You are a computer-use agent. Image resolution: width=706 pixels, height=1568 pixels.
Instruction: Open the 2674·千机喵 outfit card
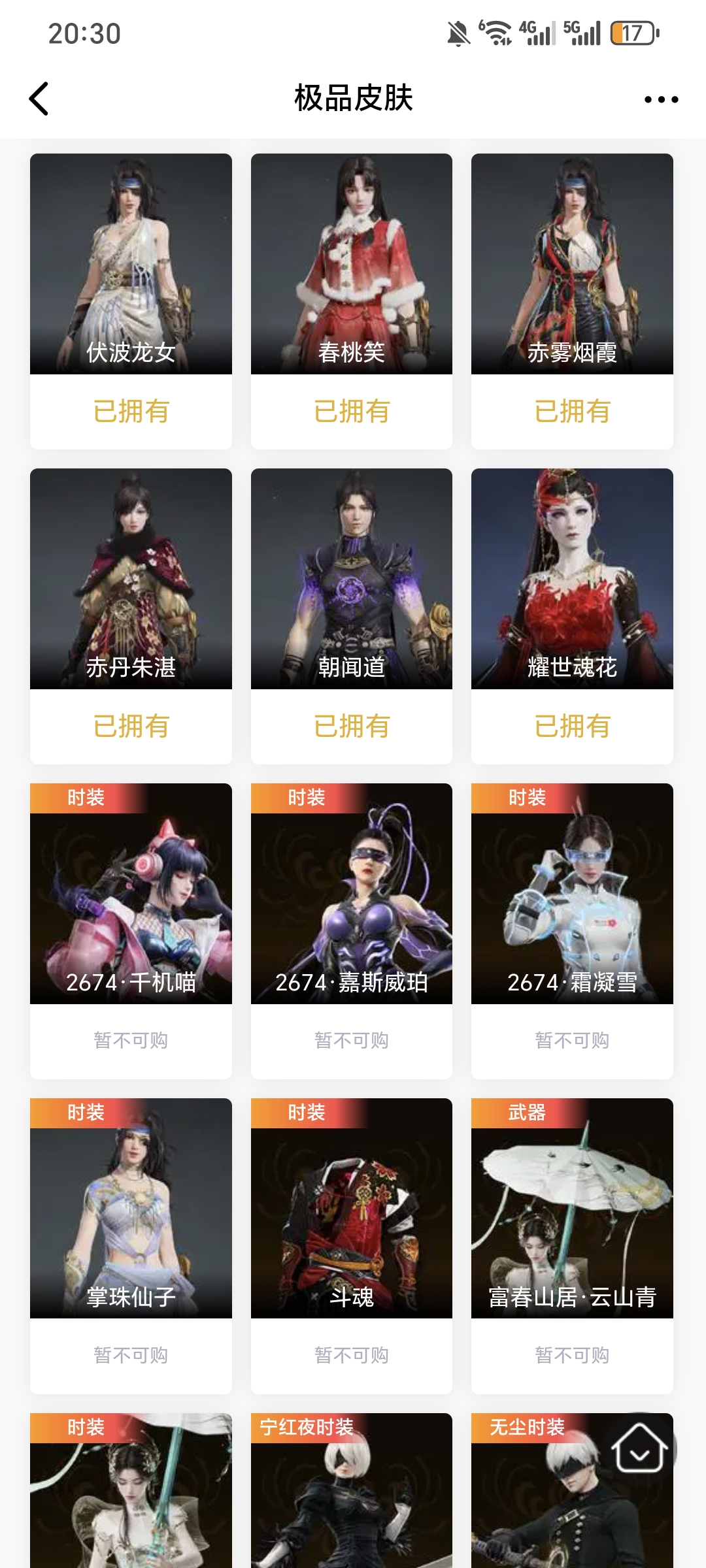click(131, 894)
